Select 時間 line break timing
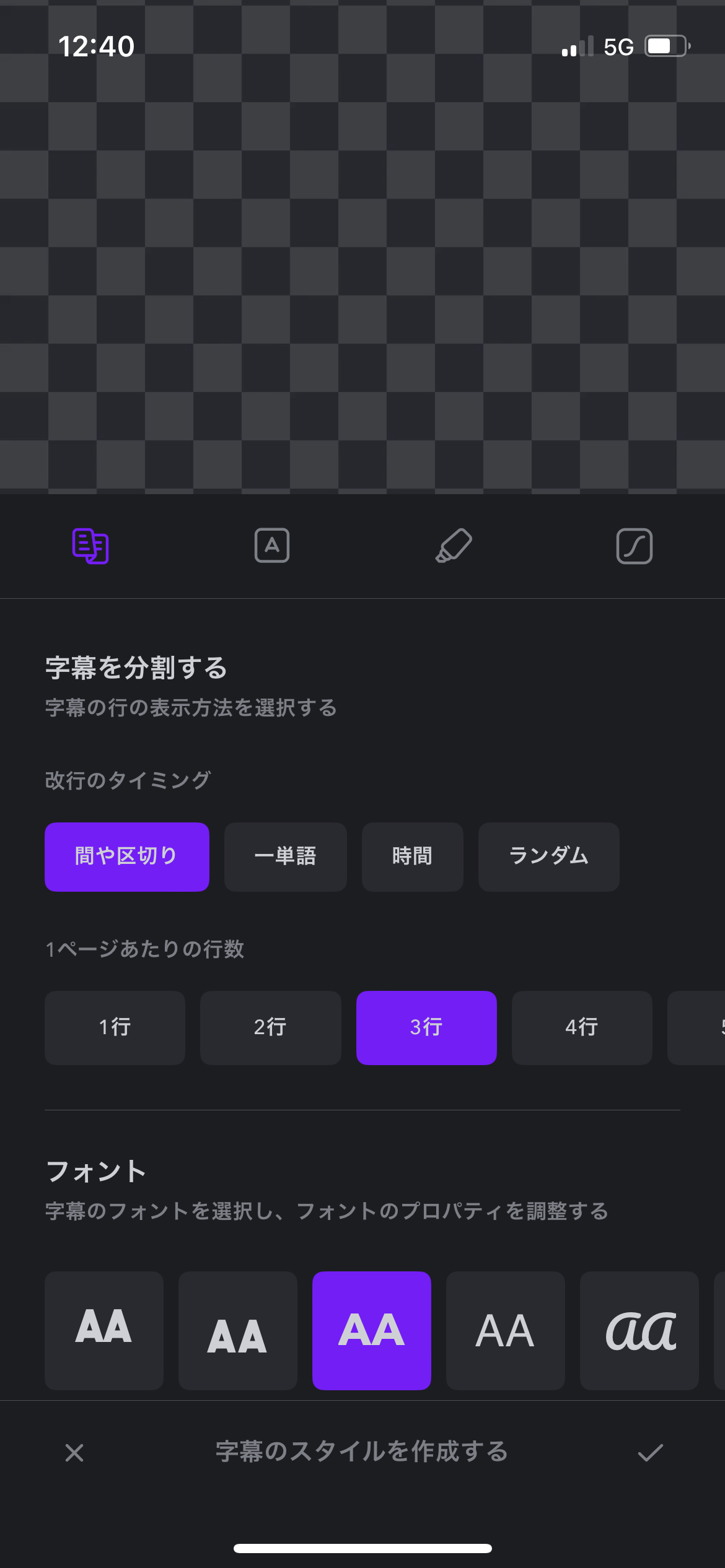725x1568 pixels. point(413,857)
